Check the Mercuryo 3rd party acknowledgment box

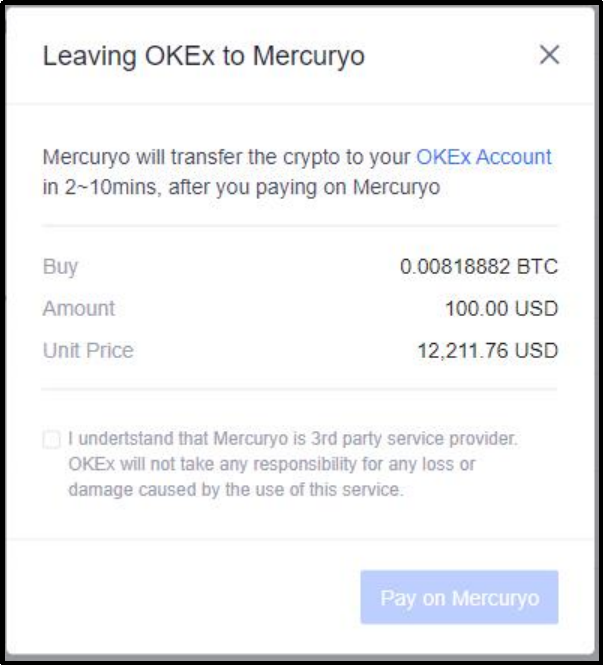click(51, 439)
